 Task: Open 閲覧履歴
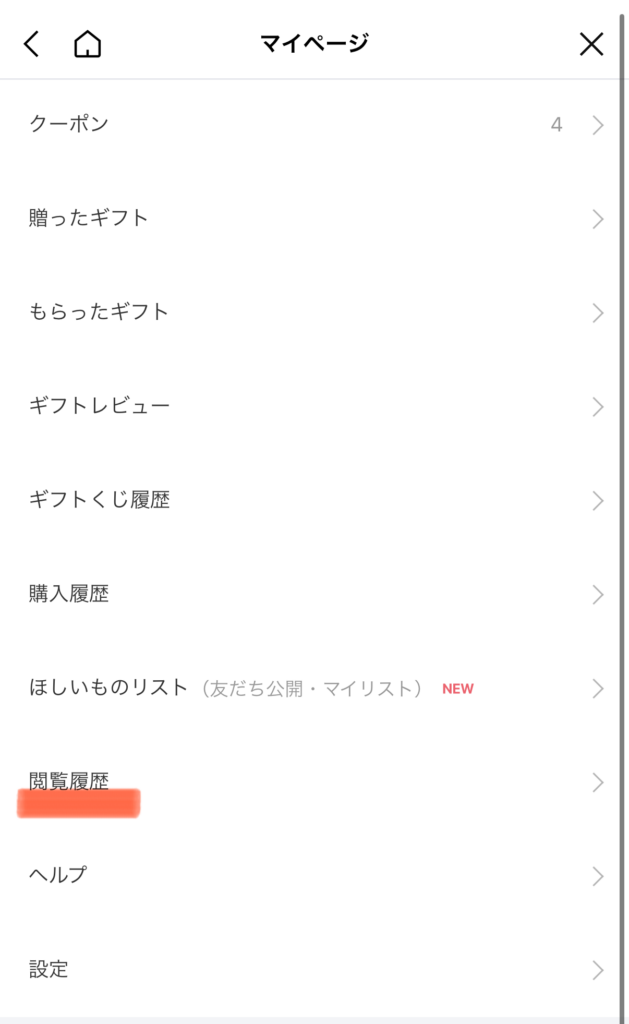(x=314, y=782)
